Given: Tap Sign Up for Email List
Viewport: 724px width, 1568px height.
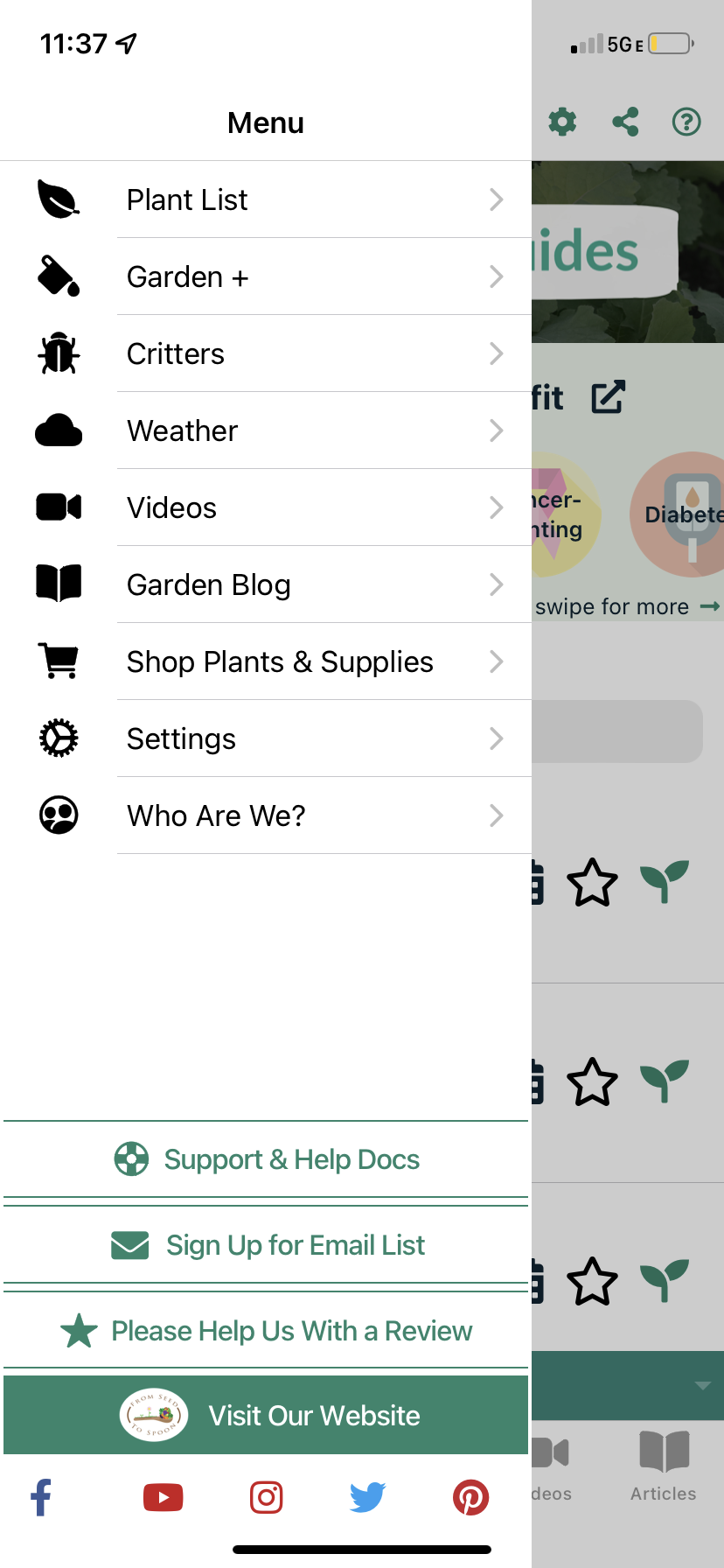Looking at the screenshot, I should click(x=266, y=1245).
